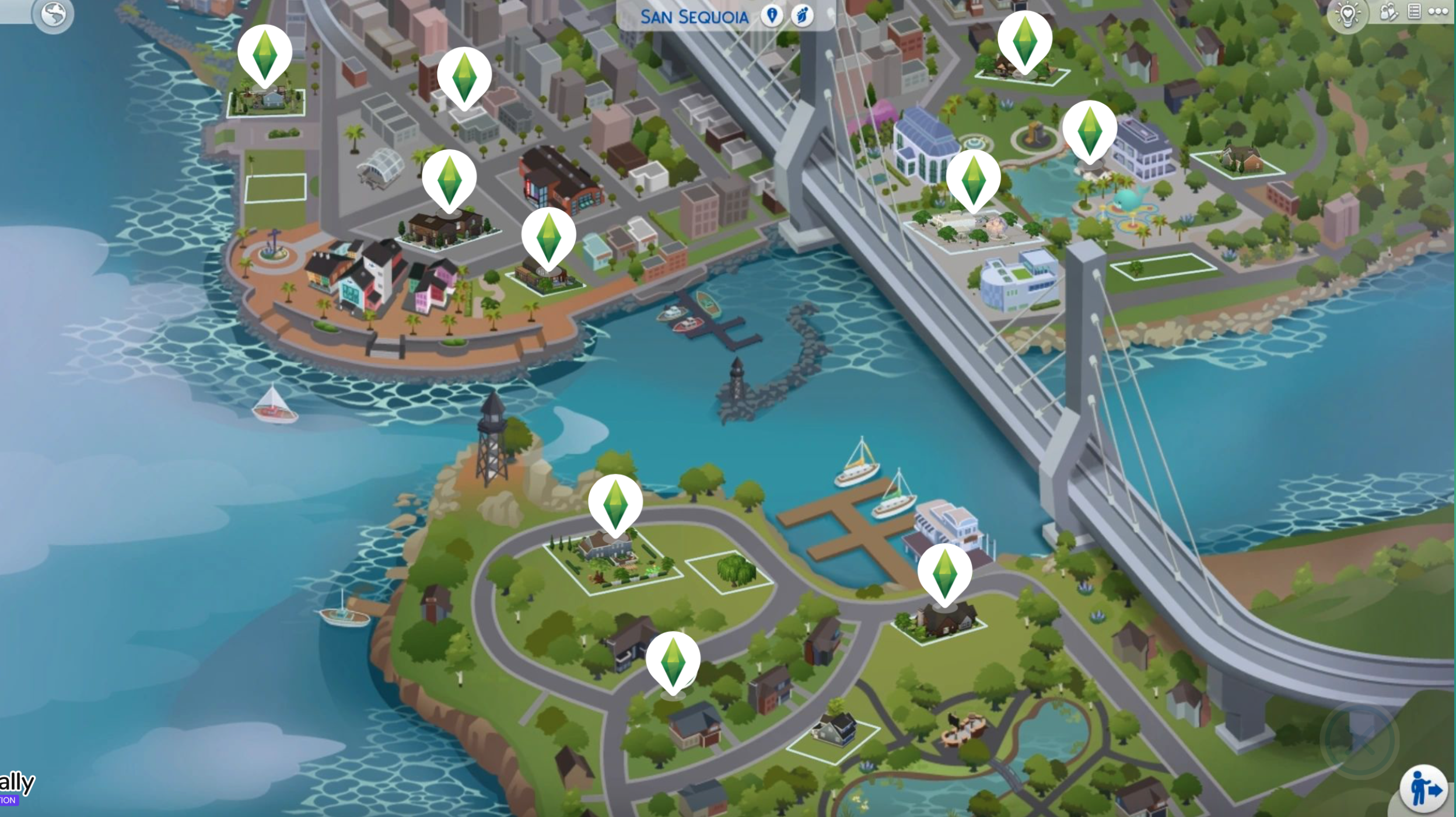This screenshot has width=1456, height=817.
Task: Open the world select globe button
Action: coord(53,15)
